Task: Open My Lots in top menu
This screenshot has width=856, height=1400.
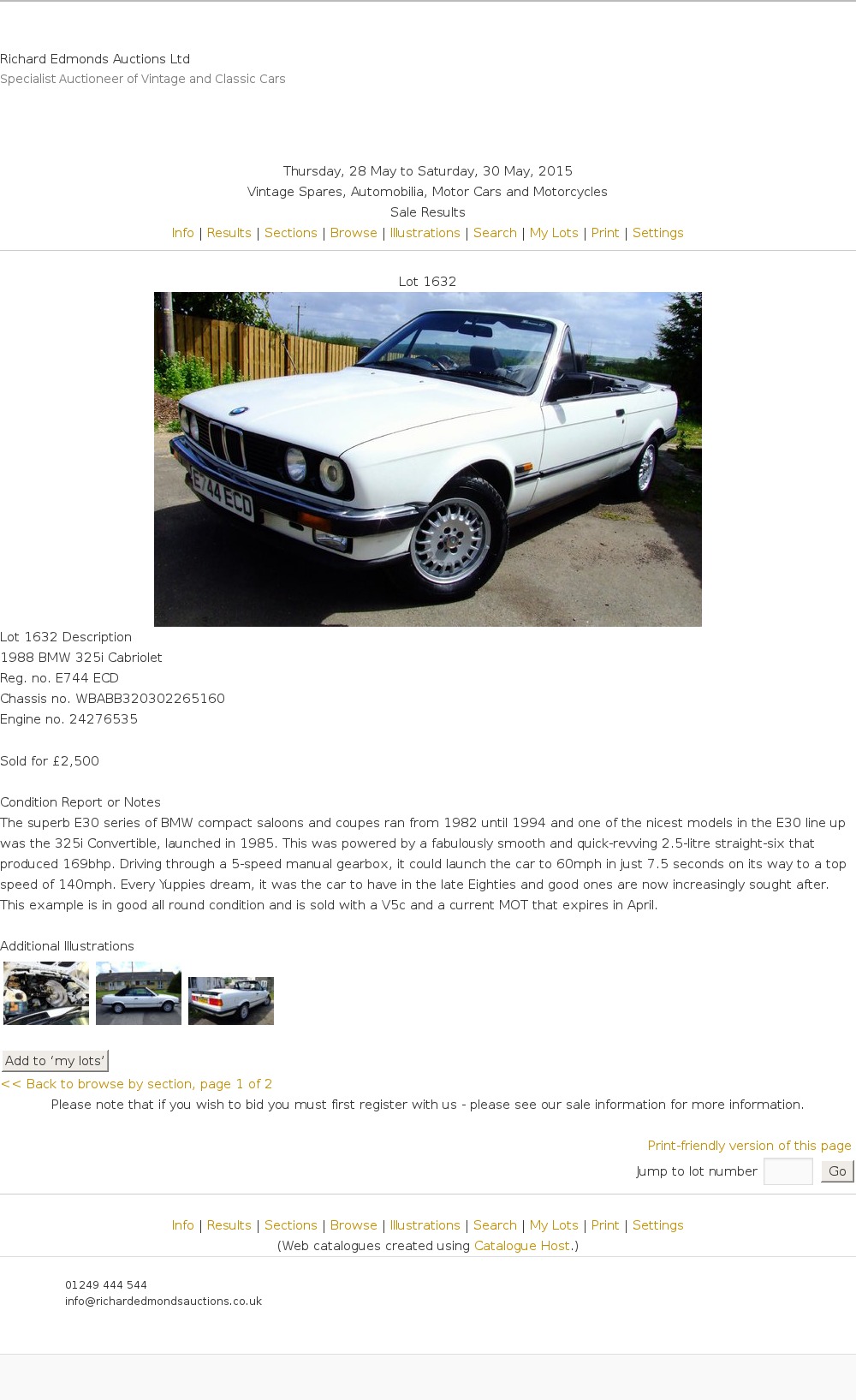Action: pyautogui.click(x=554, y=233)
